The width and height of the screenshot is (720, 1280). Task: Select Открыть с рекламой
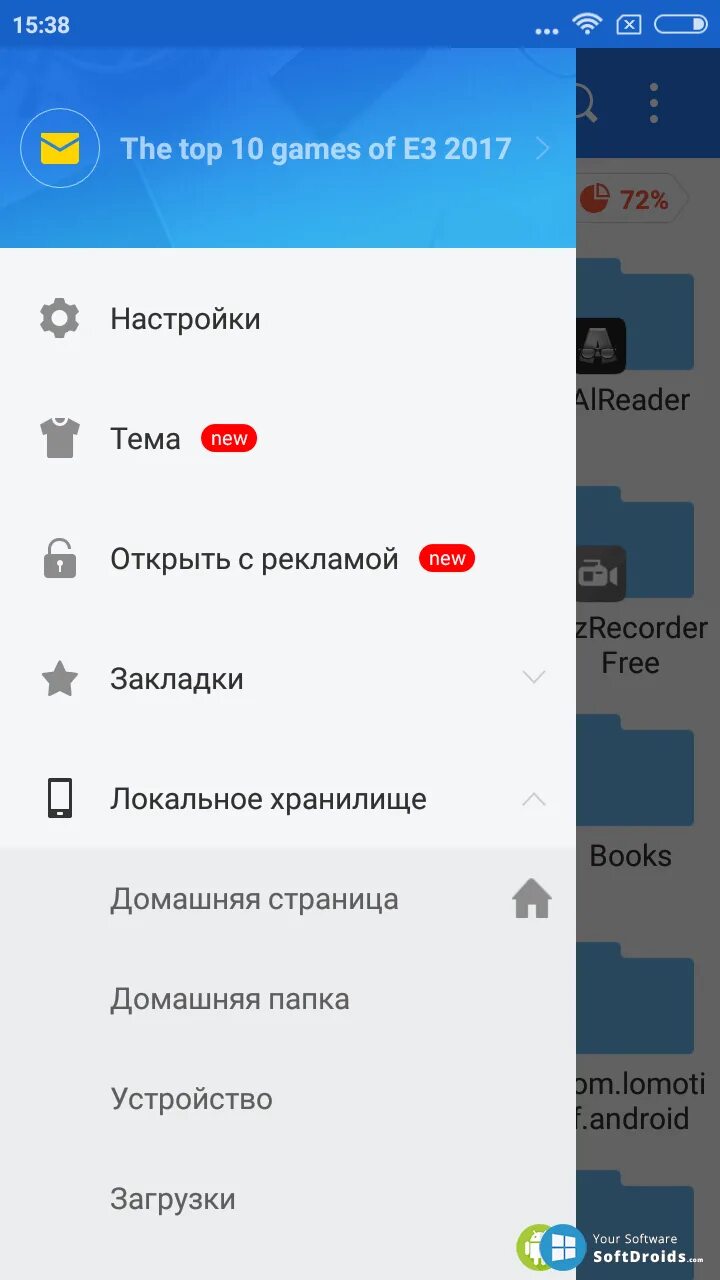click(x=254, y=559)
